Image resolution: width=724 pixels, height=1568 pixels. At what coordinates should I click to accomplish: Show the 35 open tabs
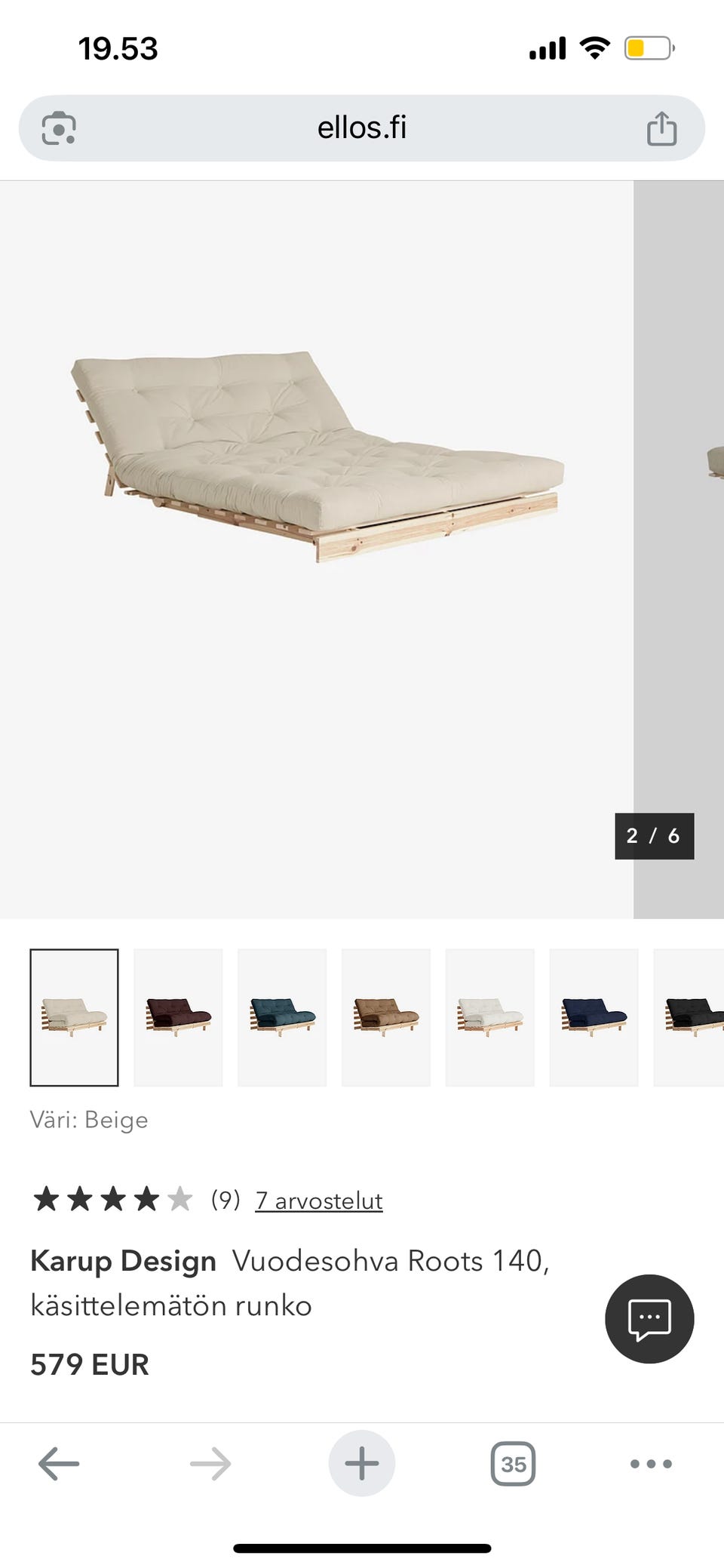pyautogui.click(x=513, y=1464)
